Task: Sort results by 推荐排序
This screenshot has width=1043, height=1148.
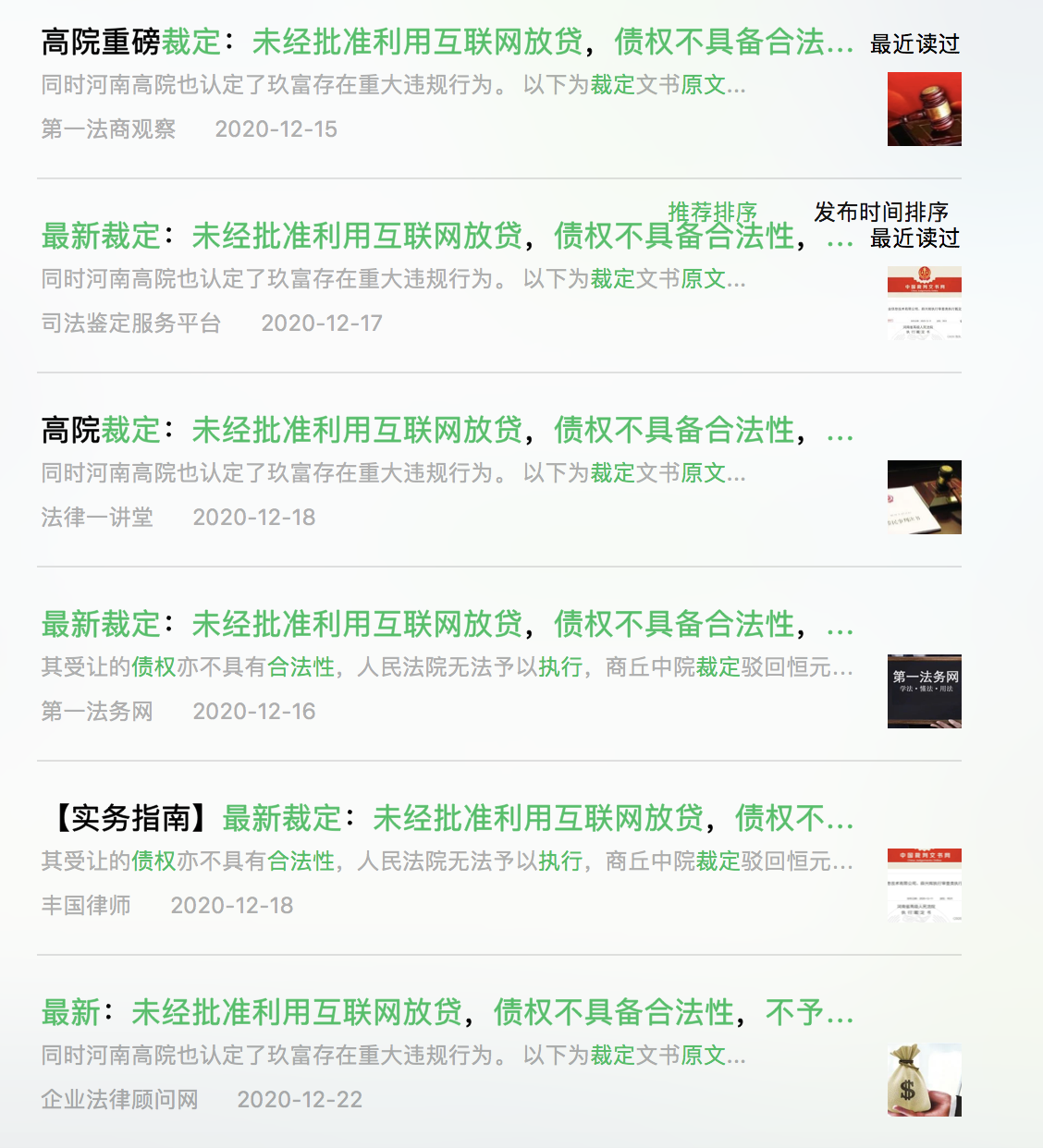Action: [x=712, y=212]
